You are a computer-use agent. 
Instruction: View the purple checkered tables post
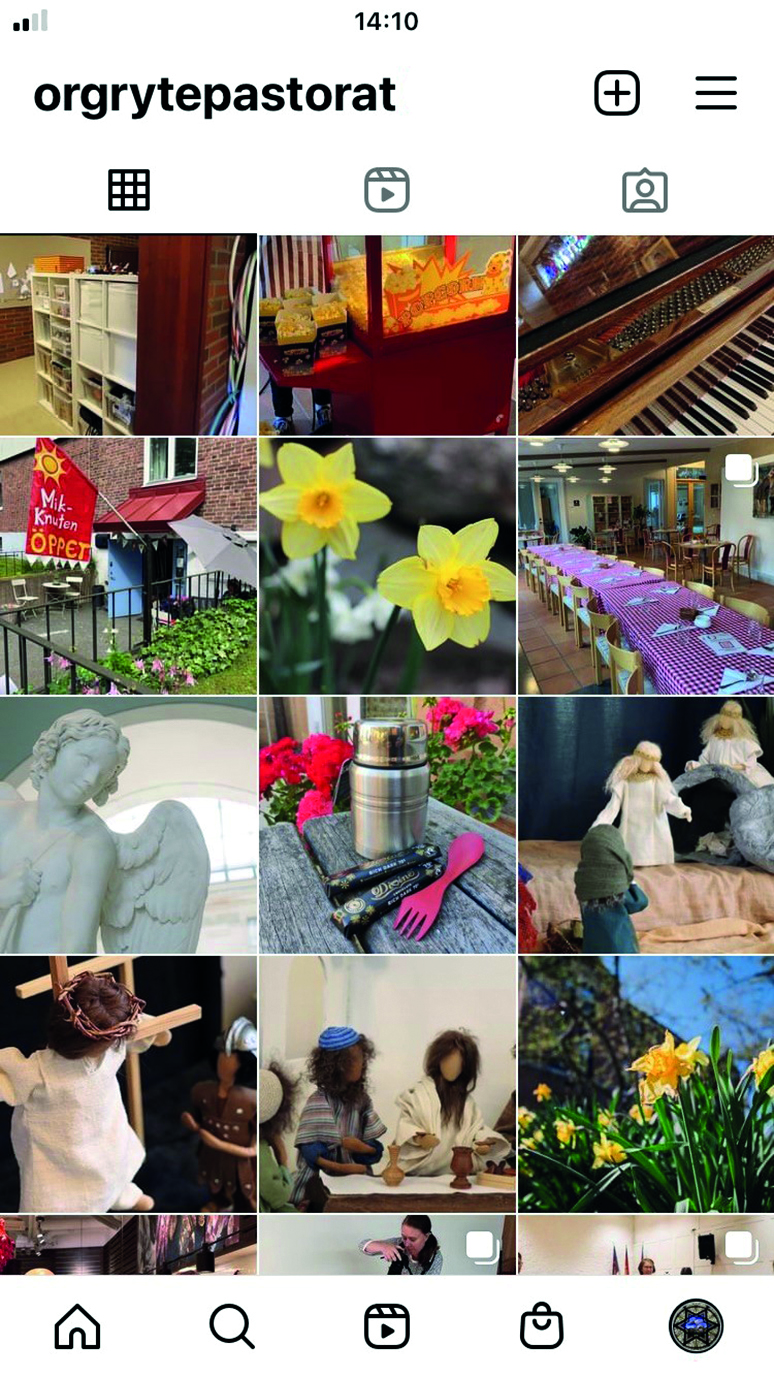coord(646,566)
